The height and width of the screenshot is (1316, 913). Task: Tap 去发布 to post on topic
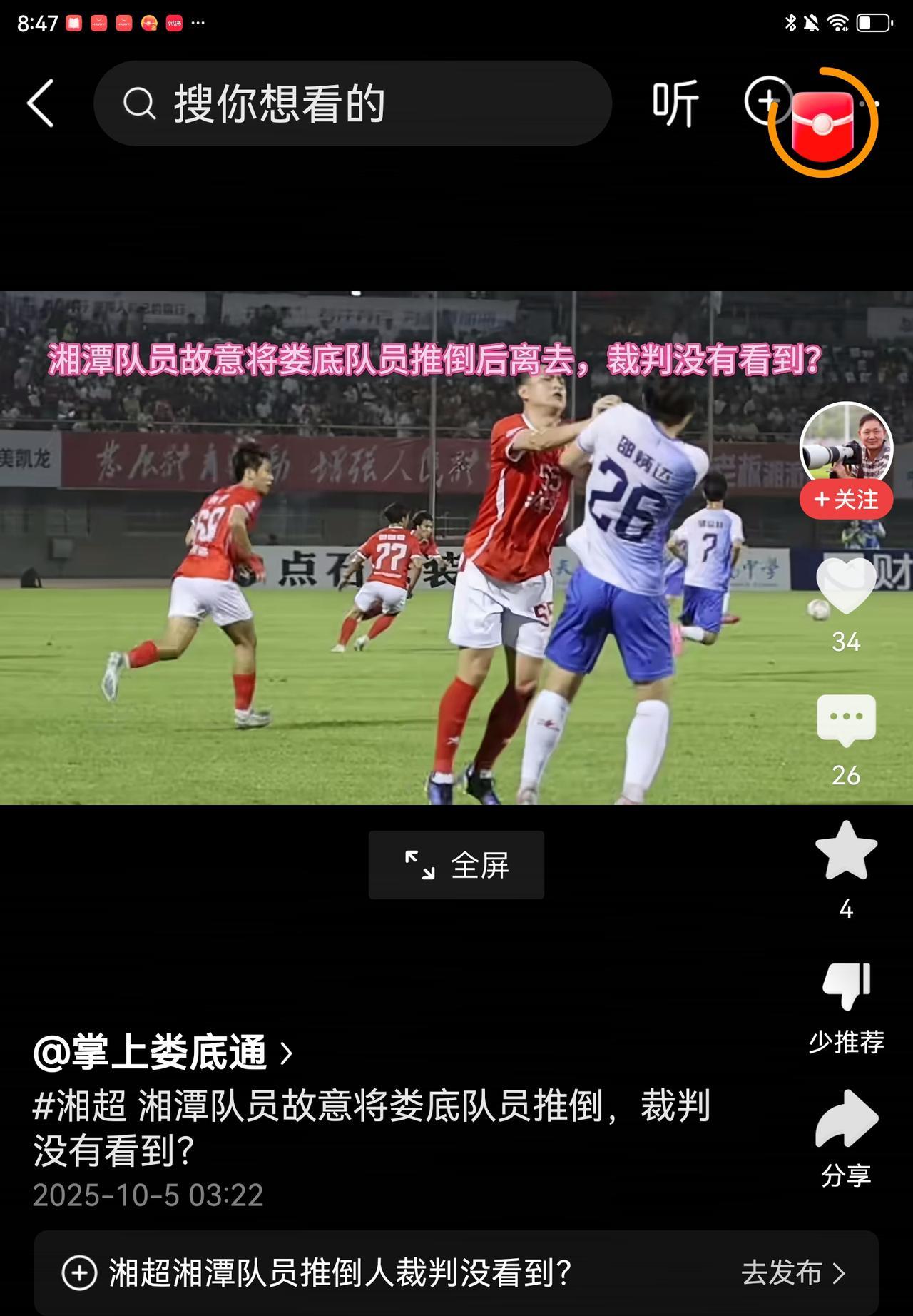coord(792,1272)
